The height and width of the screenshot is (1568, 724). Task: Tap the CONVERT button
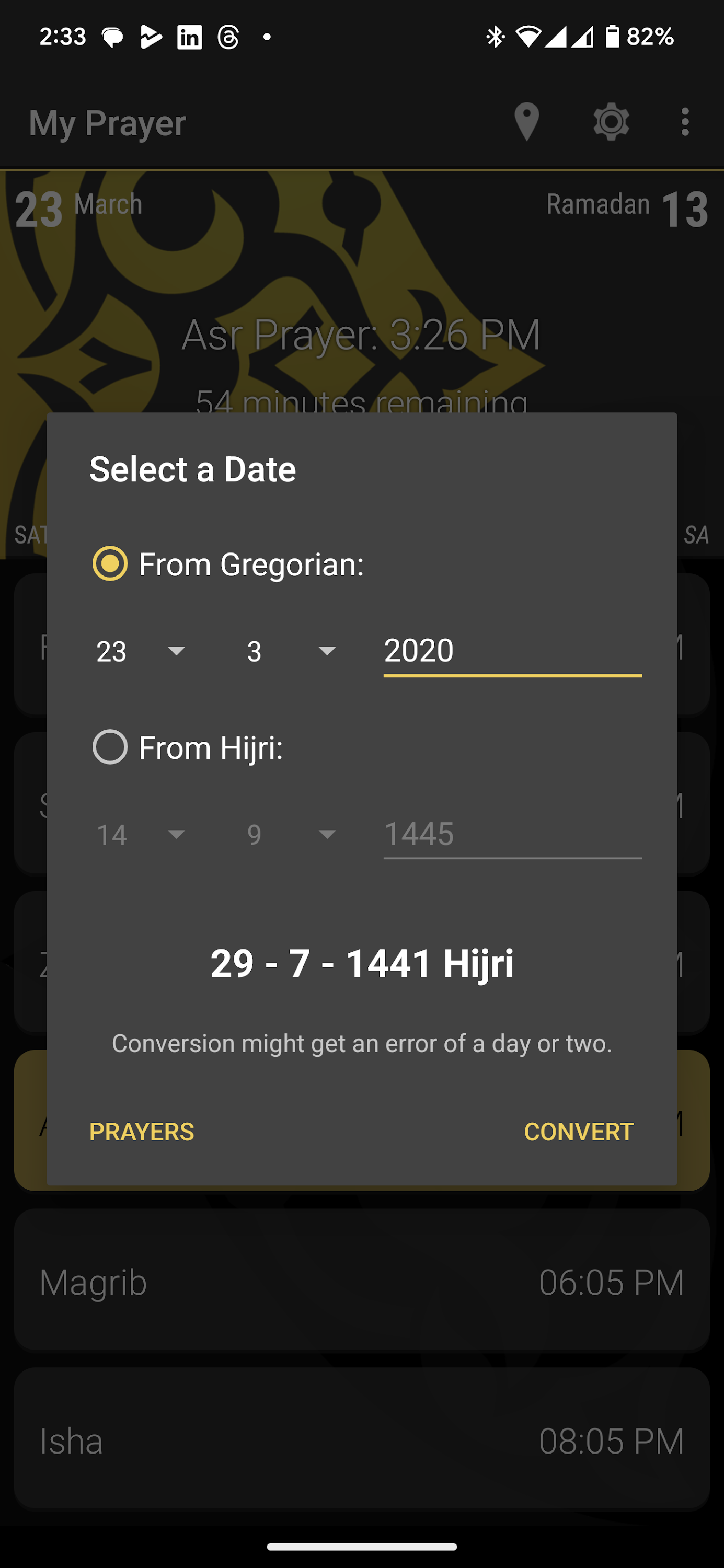pyautogui.click(x=579, y=1132)
